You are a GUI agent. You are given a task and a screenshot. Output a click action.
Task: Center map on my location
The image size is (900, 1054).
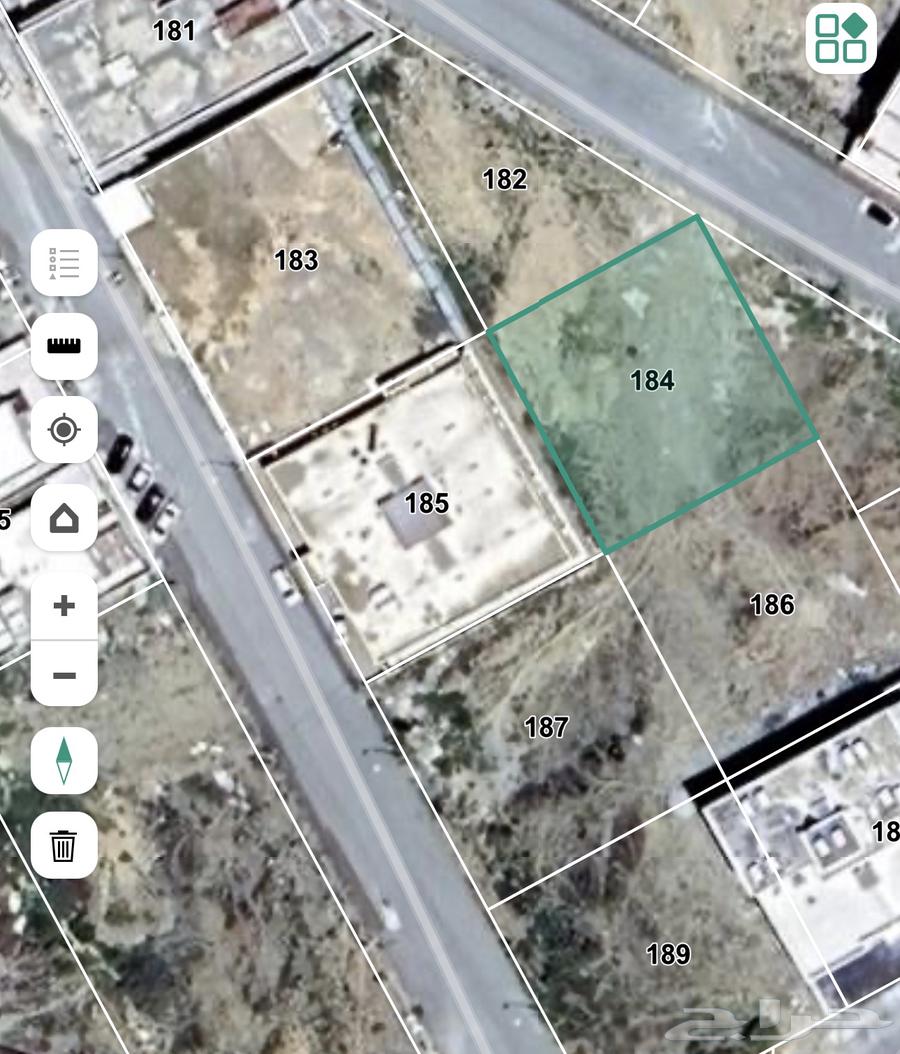[x=64, y=431]
